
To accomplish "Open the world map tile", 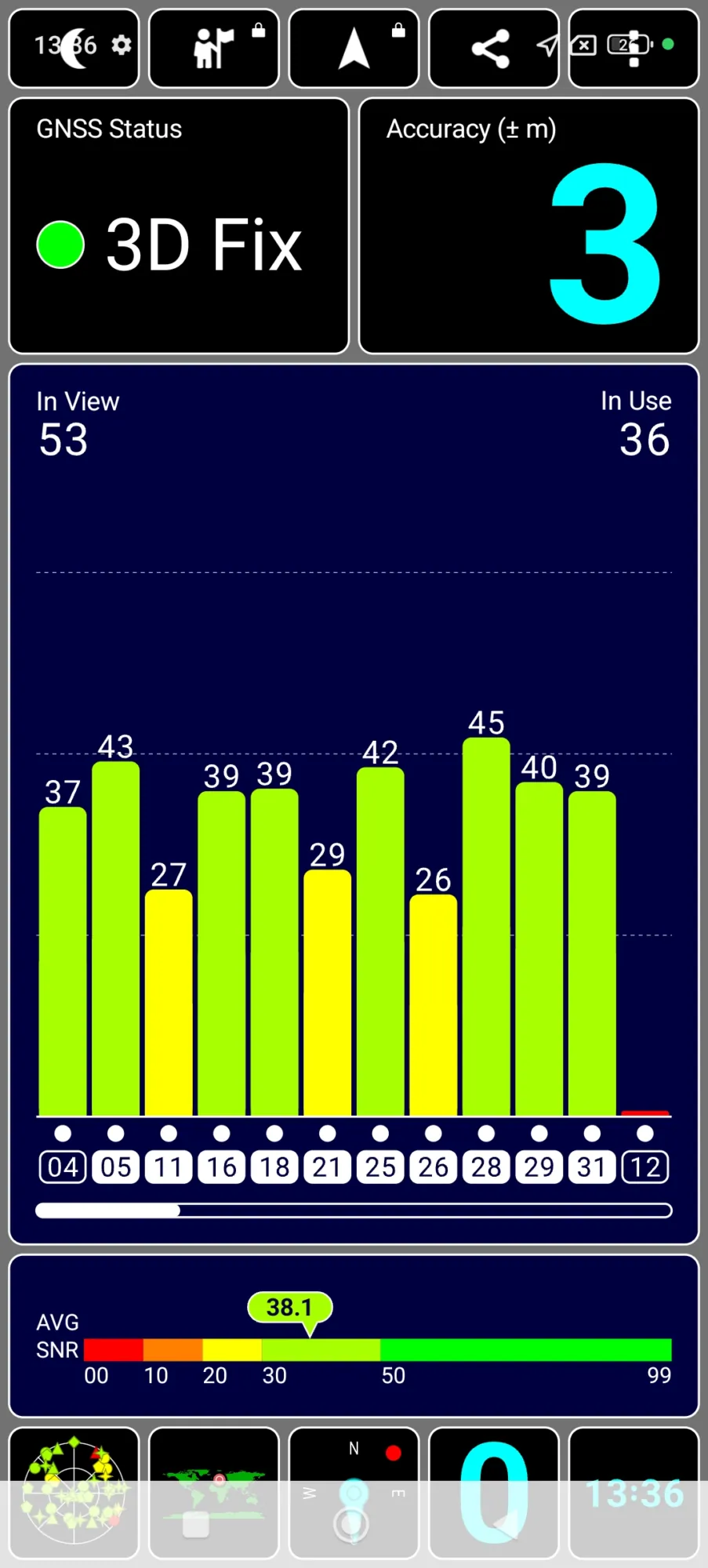I will tap(214, 1493).
